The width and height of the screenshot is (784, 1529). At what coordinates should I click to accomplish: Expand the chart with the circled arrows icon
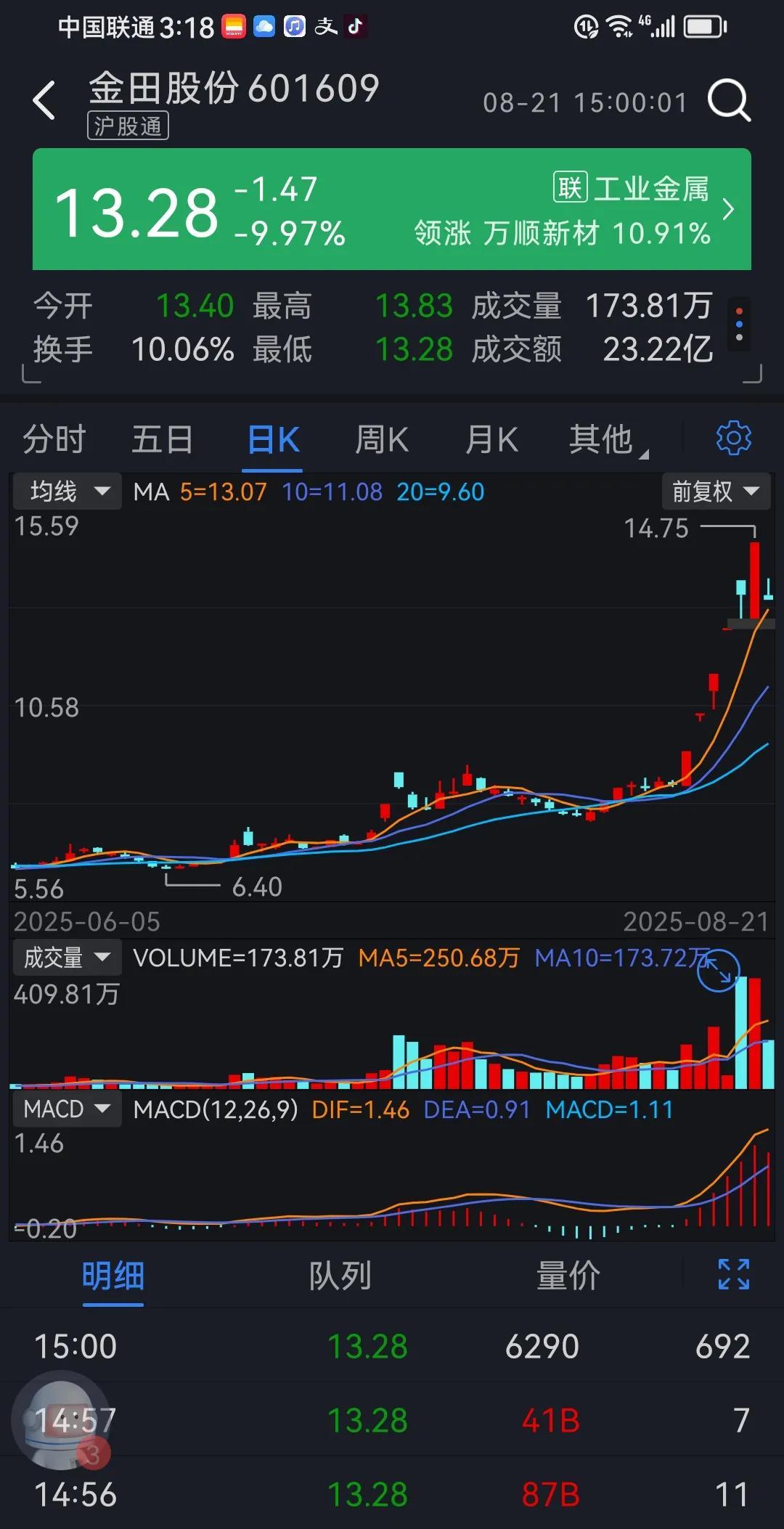coord(718,971)
